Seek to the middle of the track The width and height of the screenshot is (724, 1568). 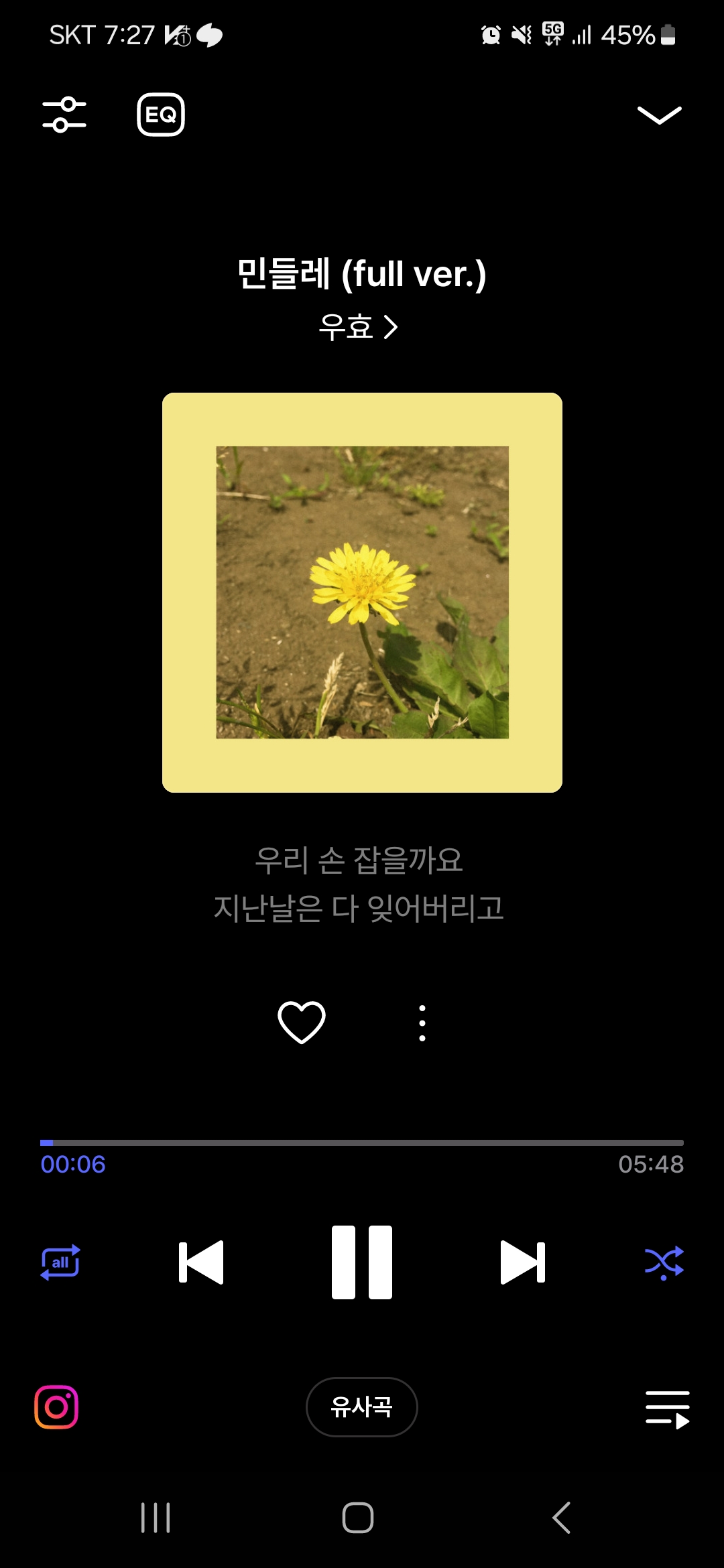click(x=362, y=1142)
